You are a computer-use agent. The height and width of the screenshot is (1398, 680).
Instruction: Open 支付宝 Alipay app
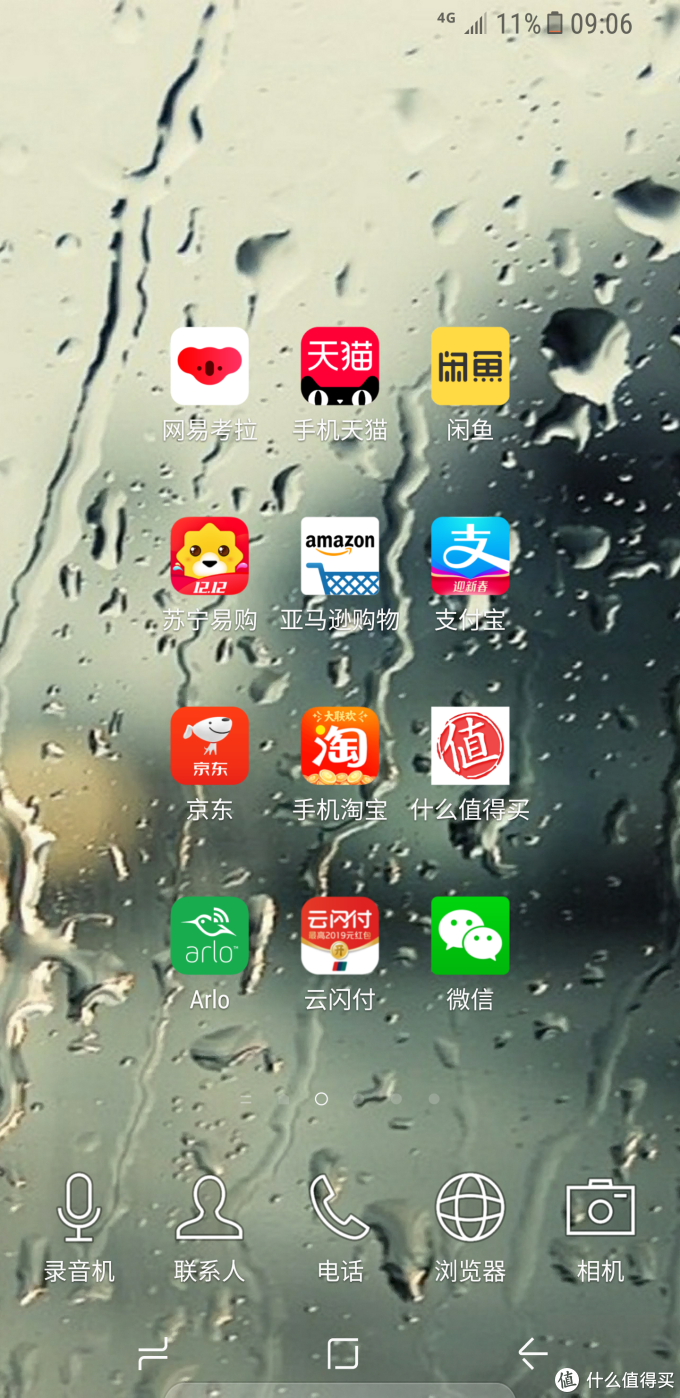click(x=470, y=556)
